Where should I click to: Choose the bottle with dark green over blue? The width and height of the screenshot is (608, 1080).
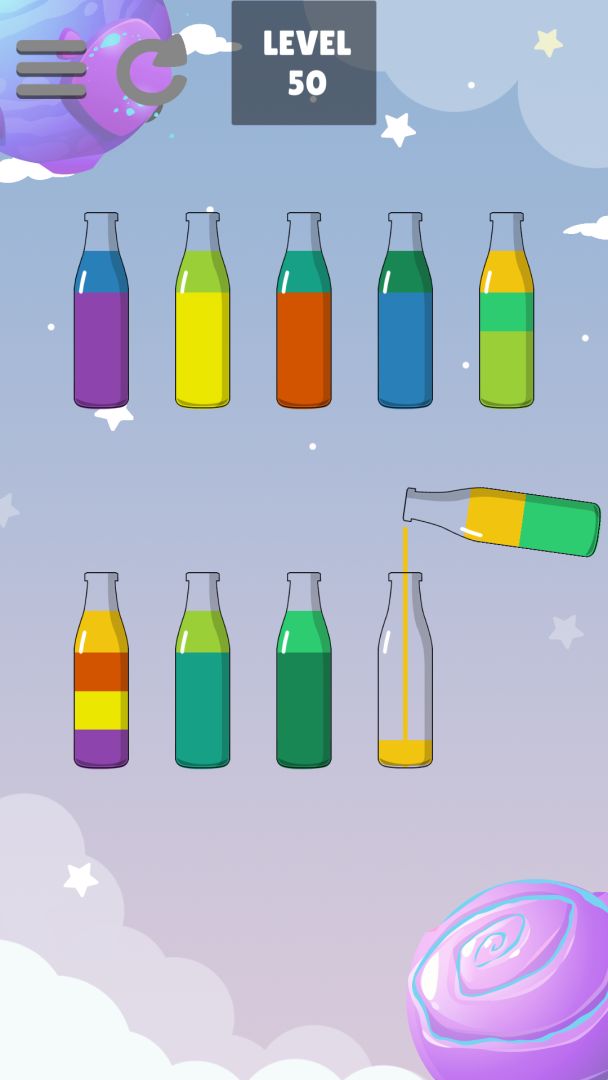pyautogui.click(x=405, y=320)
